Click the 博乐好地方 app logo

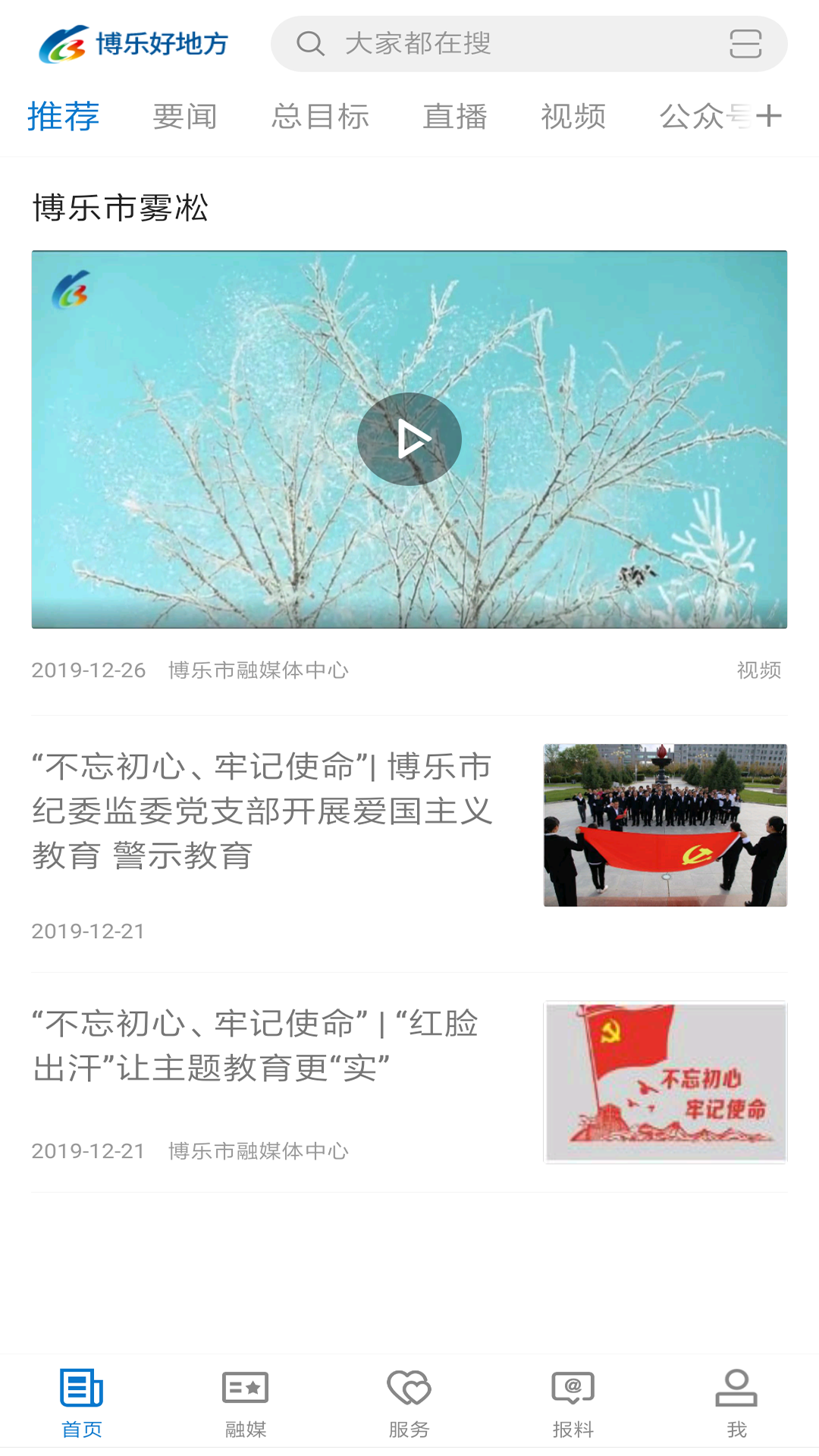coord(133,43)
